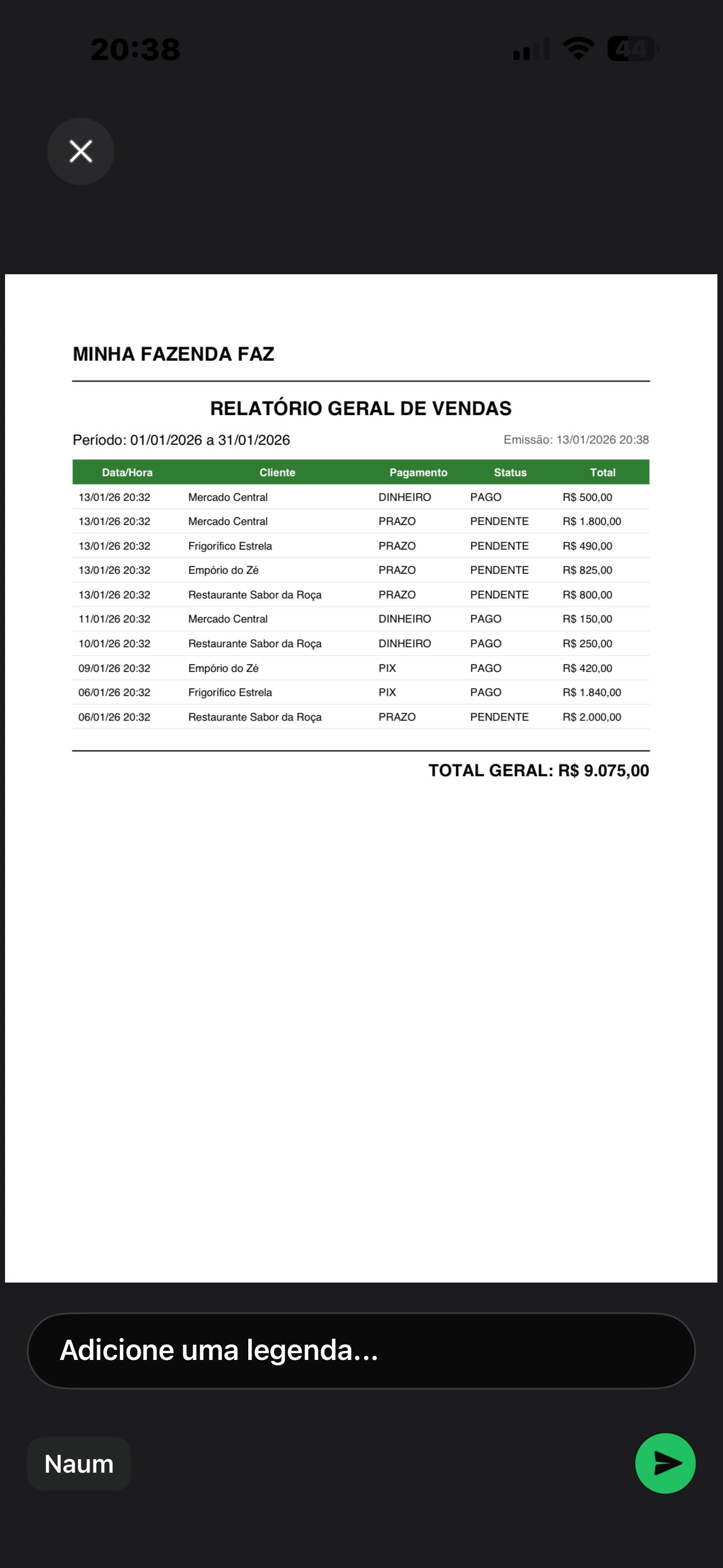Tap the Naum recipient chip
The height and width of the screenshot is (1568, 723).
coord(79,1463)
